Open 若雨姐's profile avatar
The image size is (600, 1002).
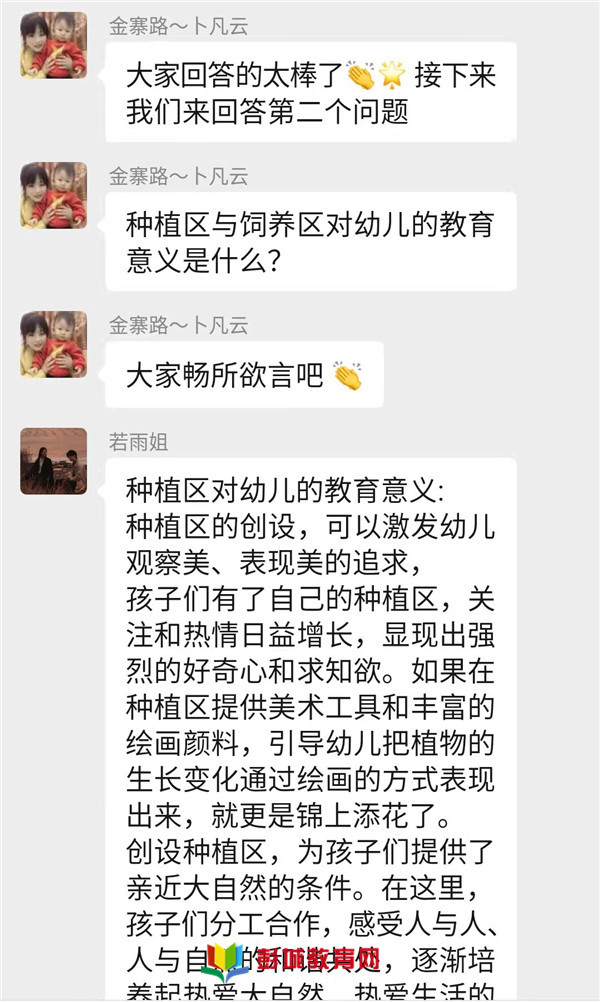coord(53,461)
